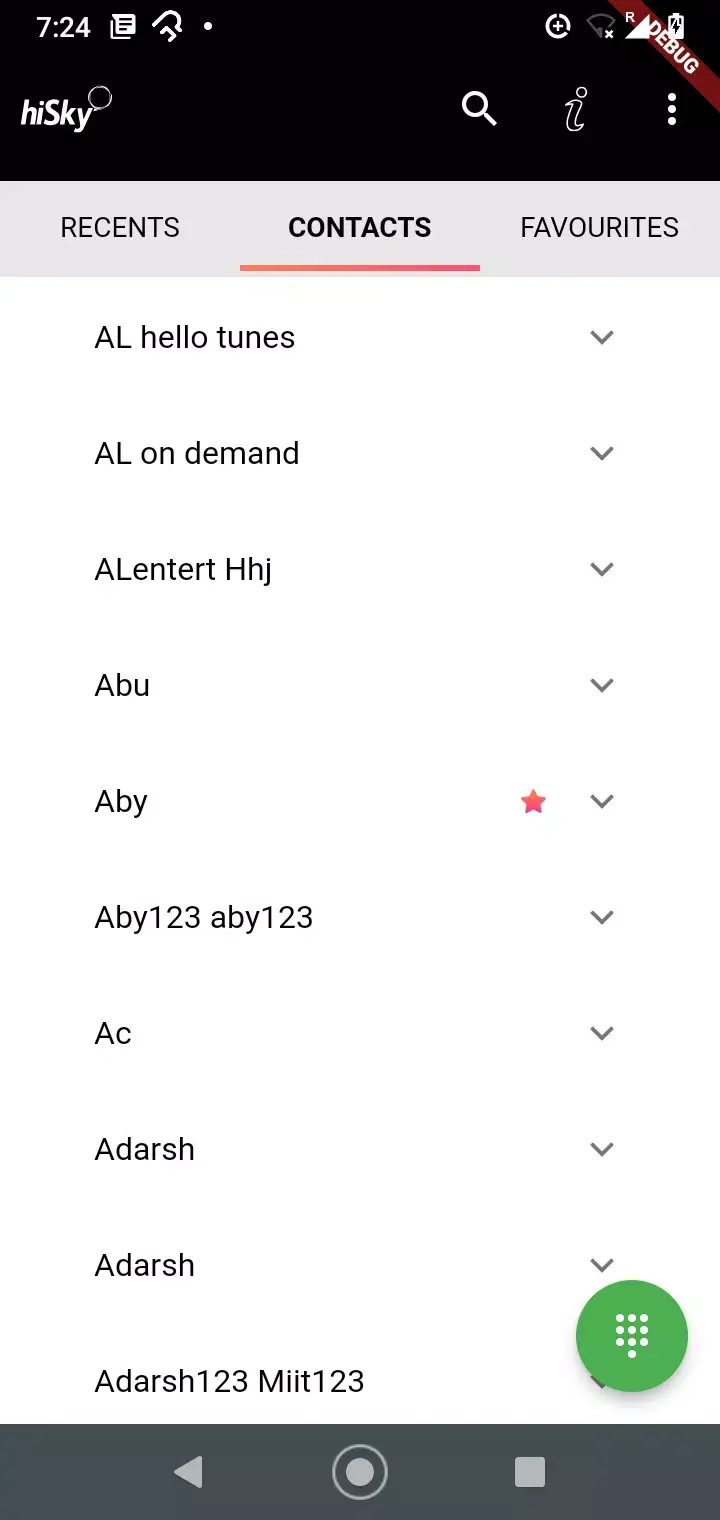This screenshot has height=1520, width=720.
Task: Open the search icon in the top bar
Action: [479, 110]
